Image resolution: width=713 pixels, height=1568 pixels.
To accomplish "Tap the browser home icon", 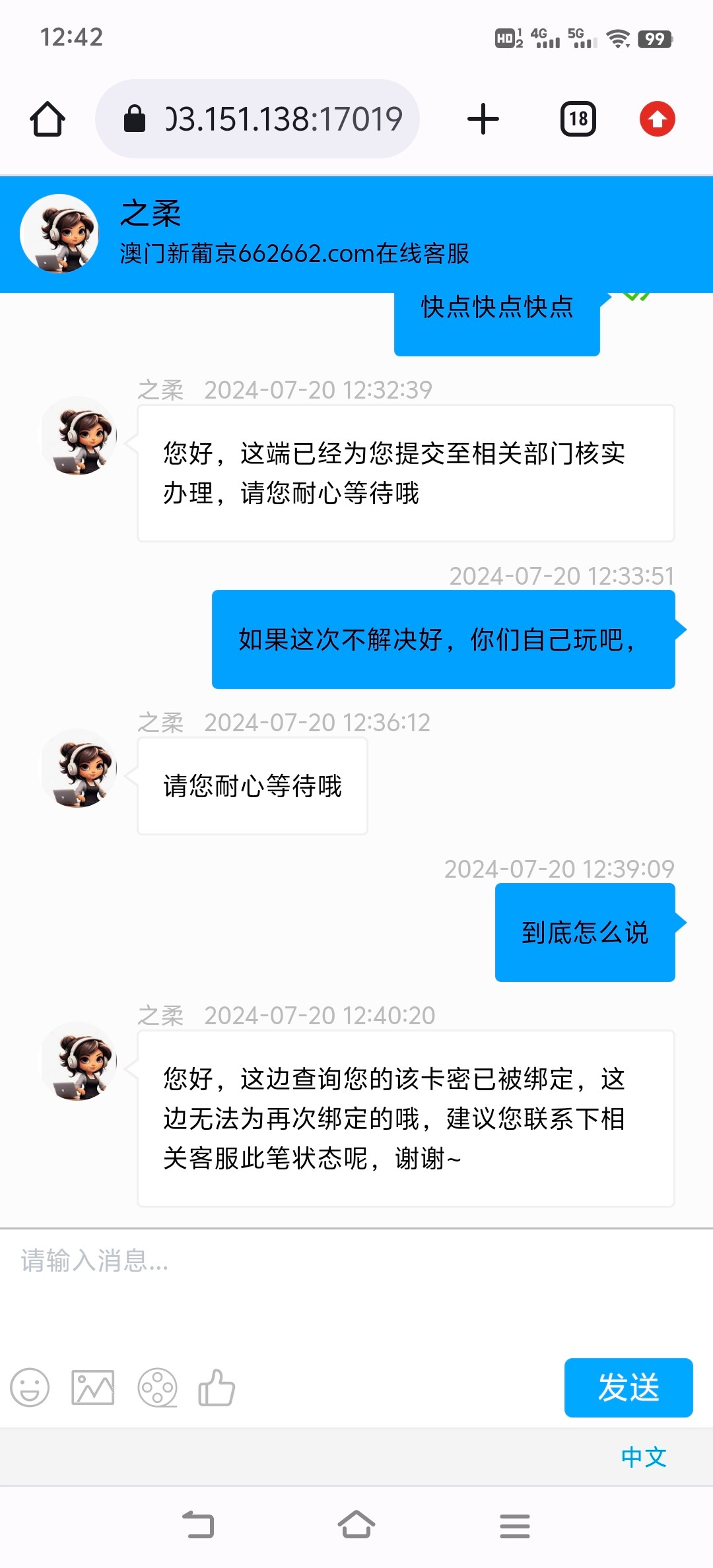I will (x=47, y=118).
